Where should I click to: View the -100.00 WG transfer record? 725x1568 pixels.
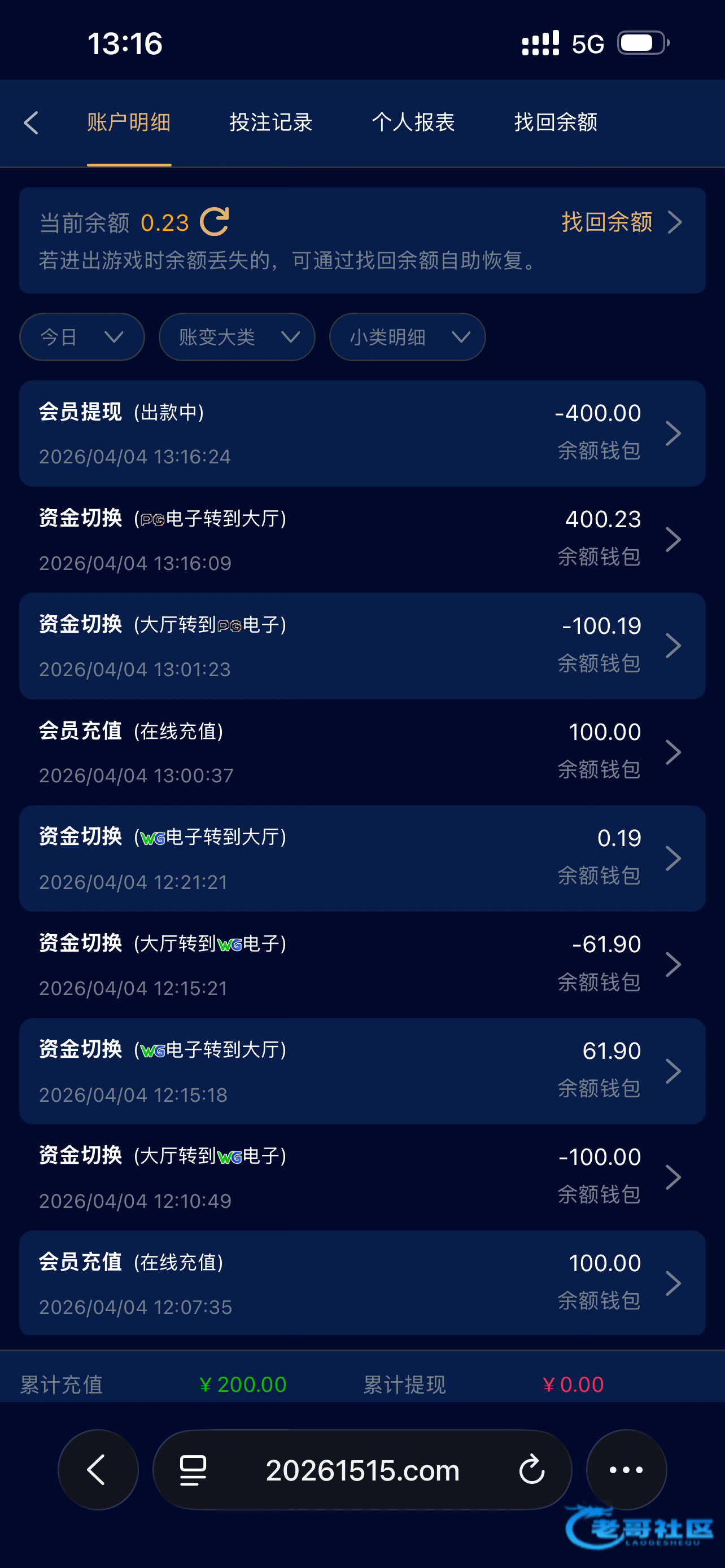point(362,1177)
